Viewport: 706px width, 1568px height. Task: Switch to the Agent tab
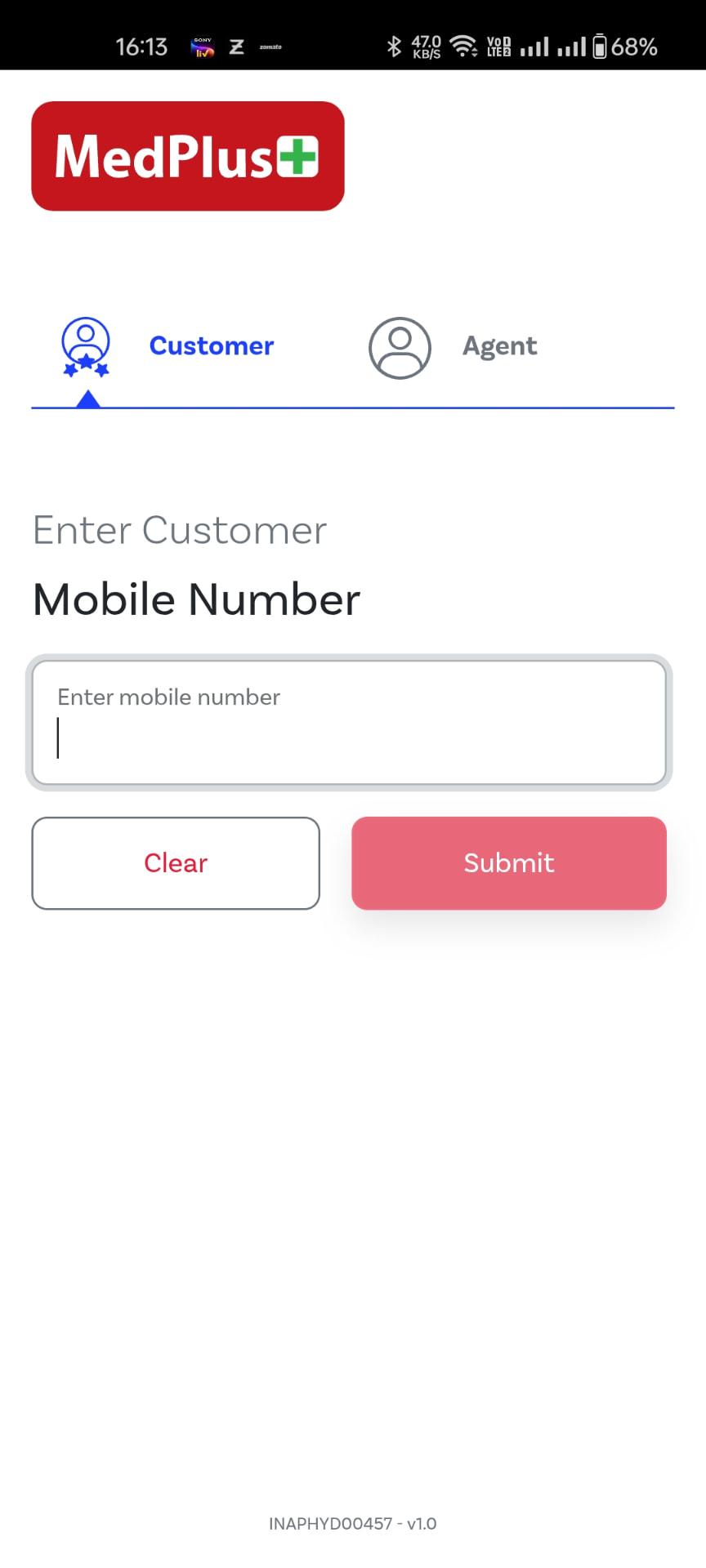pos(454,348)
